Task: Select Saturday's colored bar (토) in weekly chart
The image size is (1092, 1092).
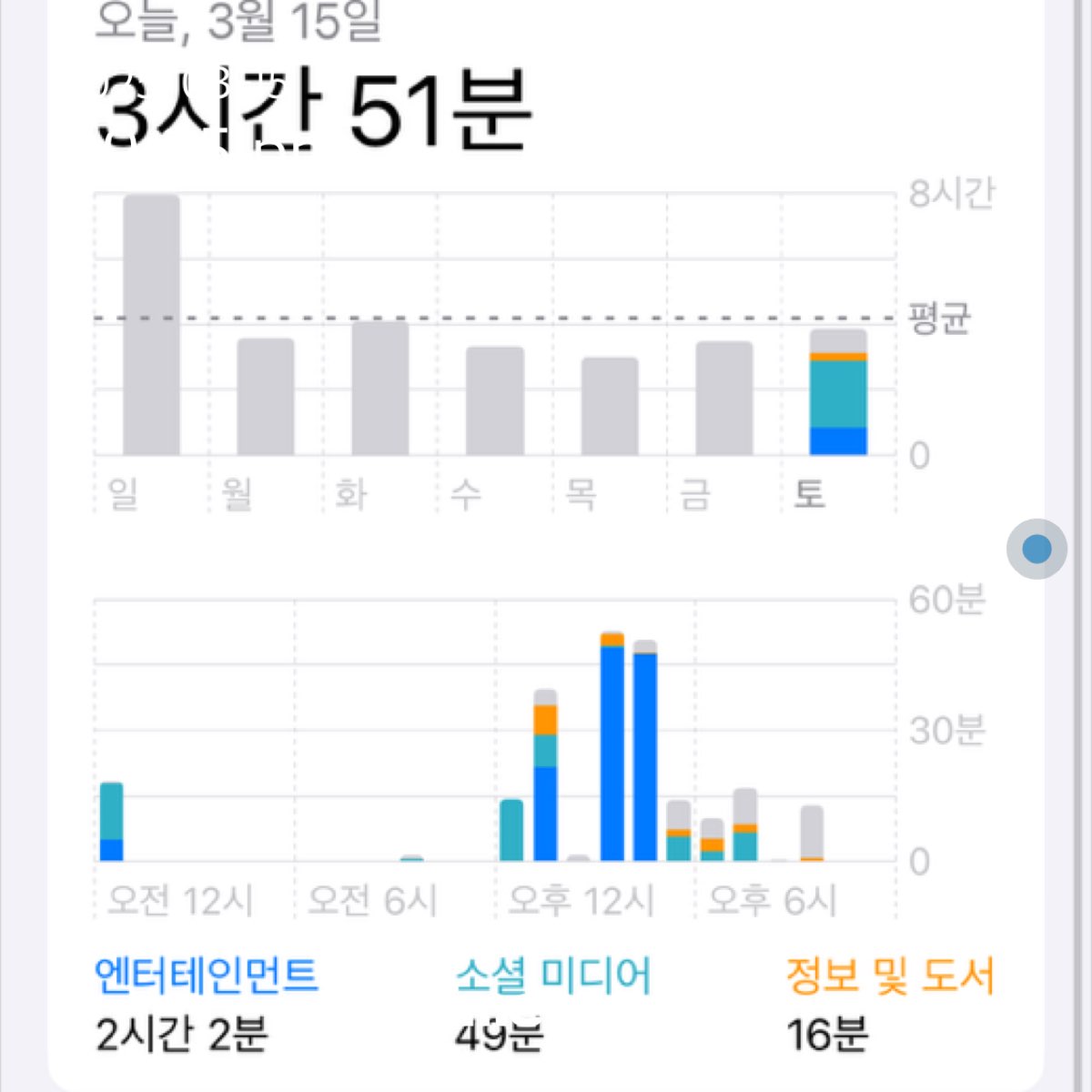Action: click(x=838, y=393)
